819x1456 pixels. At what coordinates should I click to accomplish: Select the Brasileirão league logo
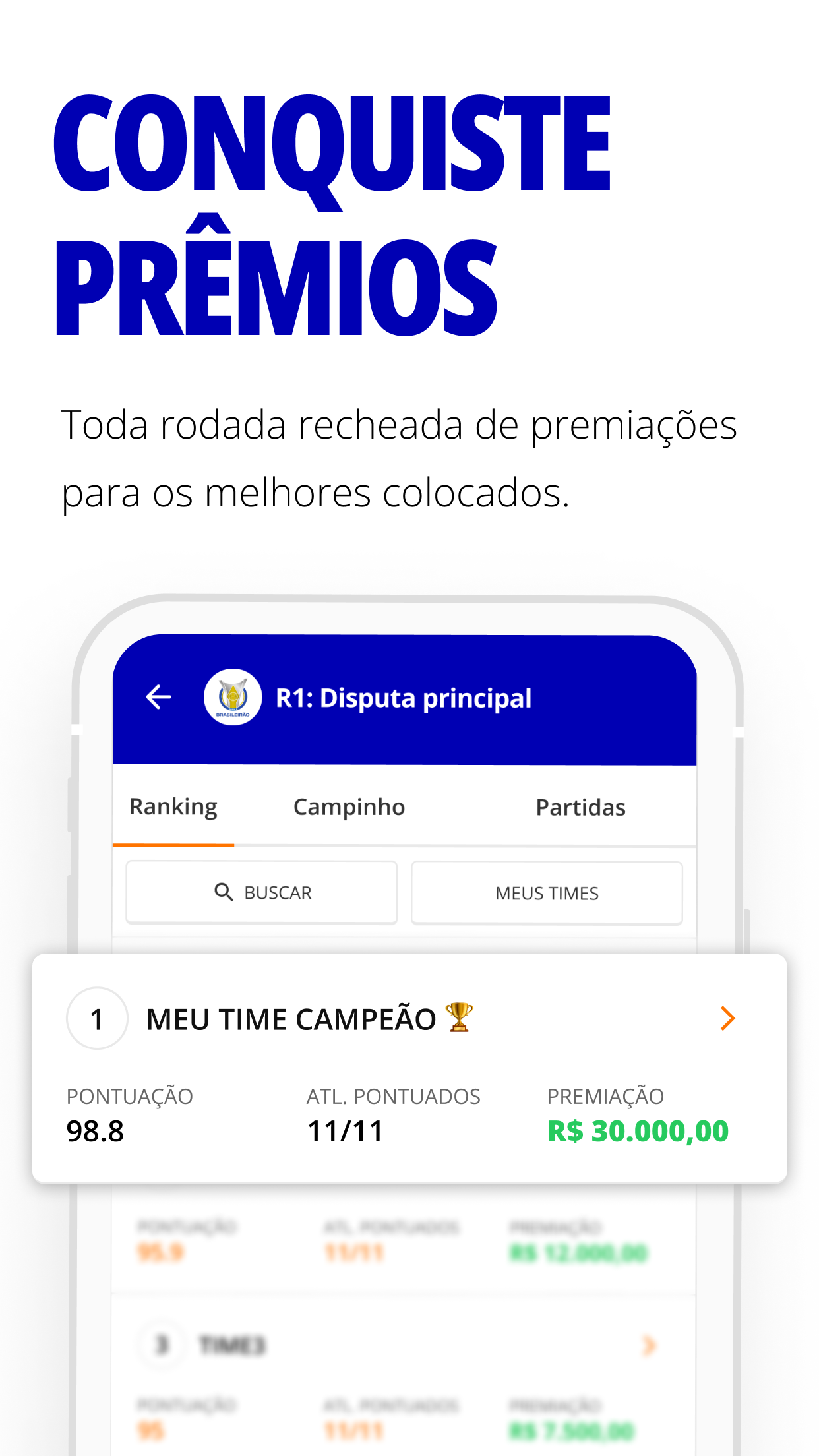(x=232, y=697)
